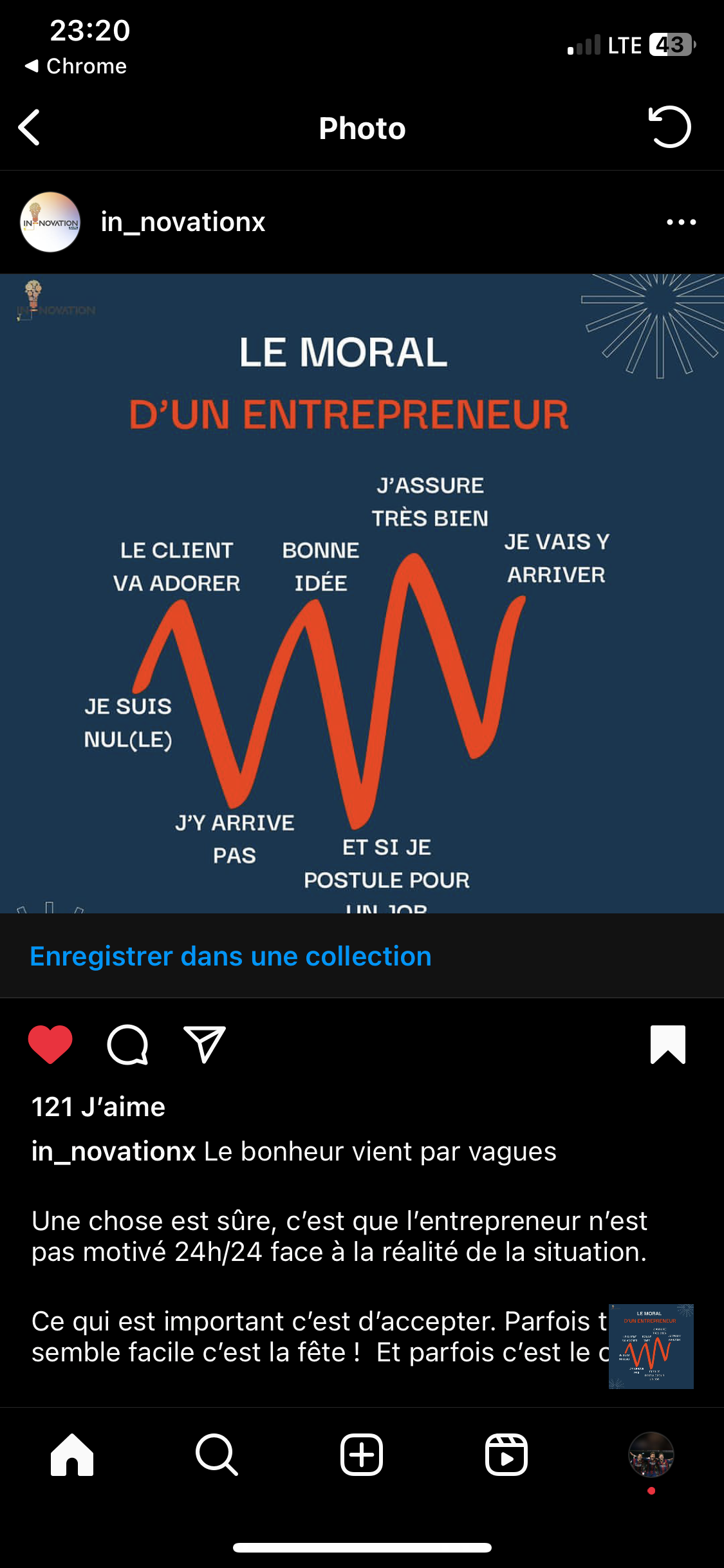724x1568 pixels.
Task: Open the three-dot post options menu
Action: [x=681, y=222]
